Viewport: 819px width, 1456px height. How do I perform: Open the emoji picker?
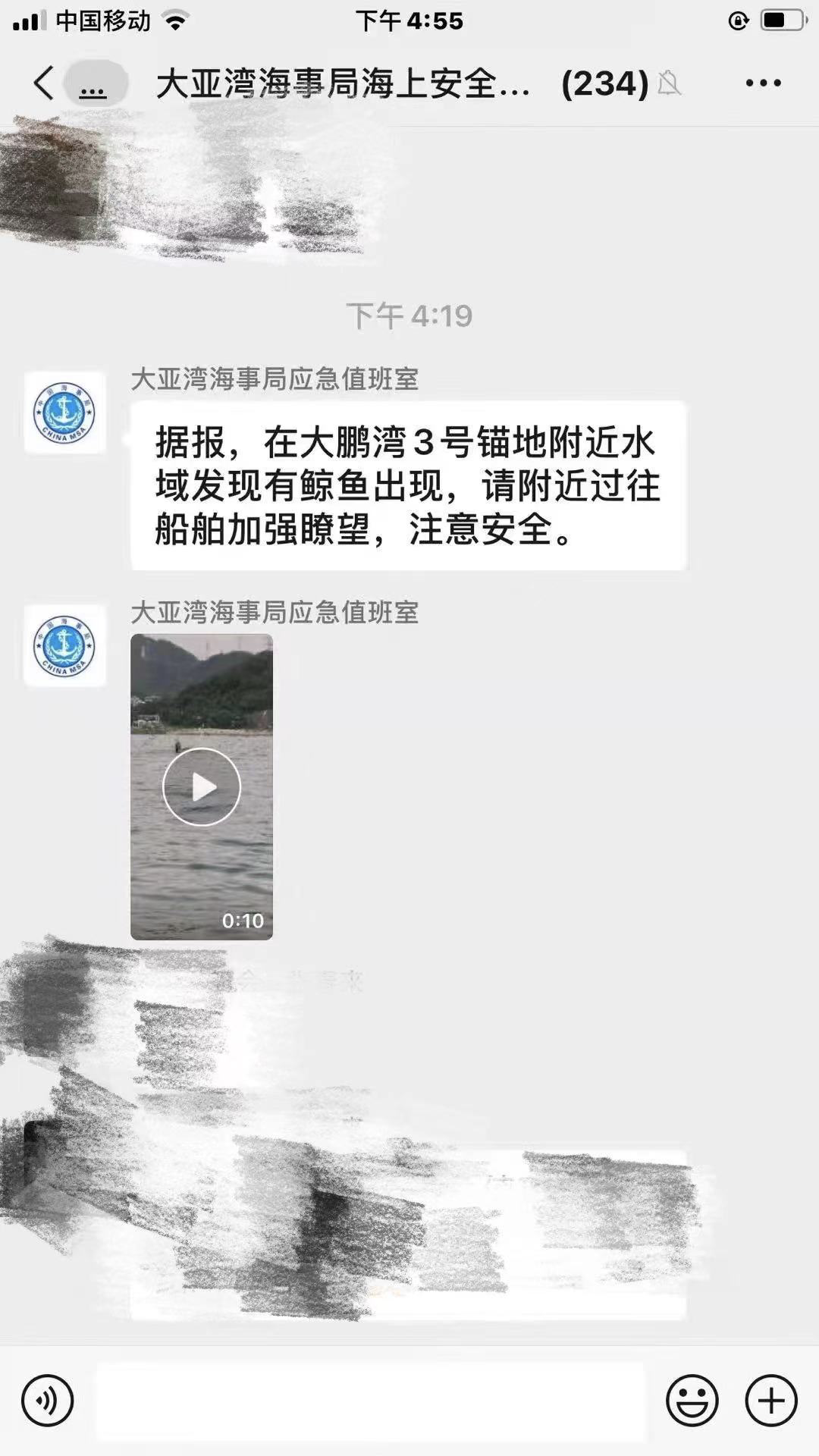click(x=692, y=1401)
